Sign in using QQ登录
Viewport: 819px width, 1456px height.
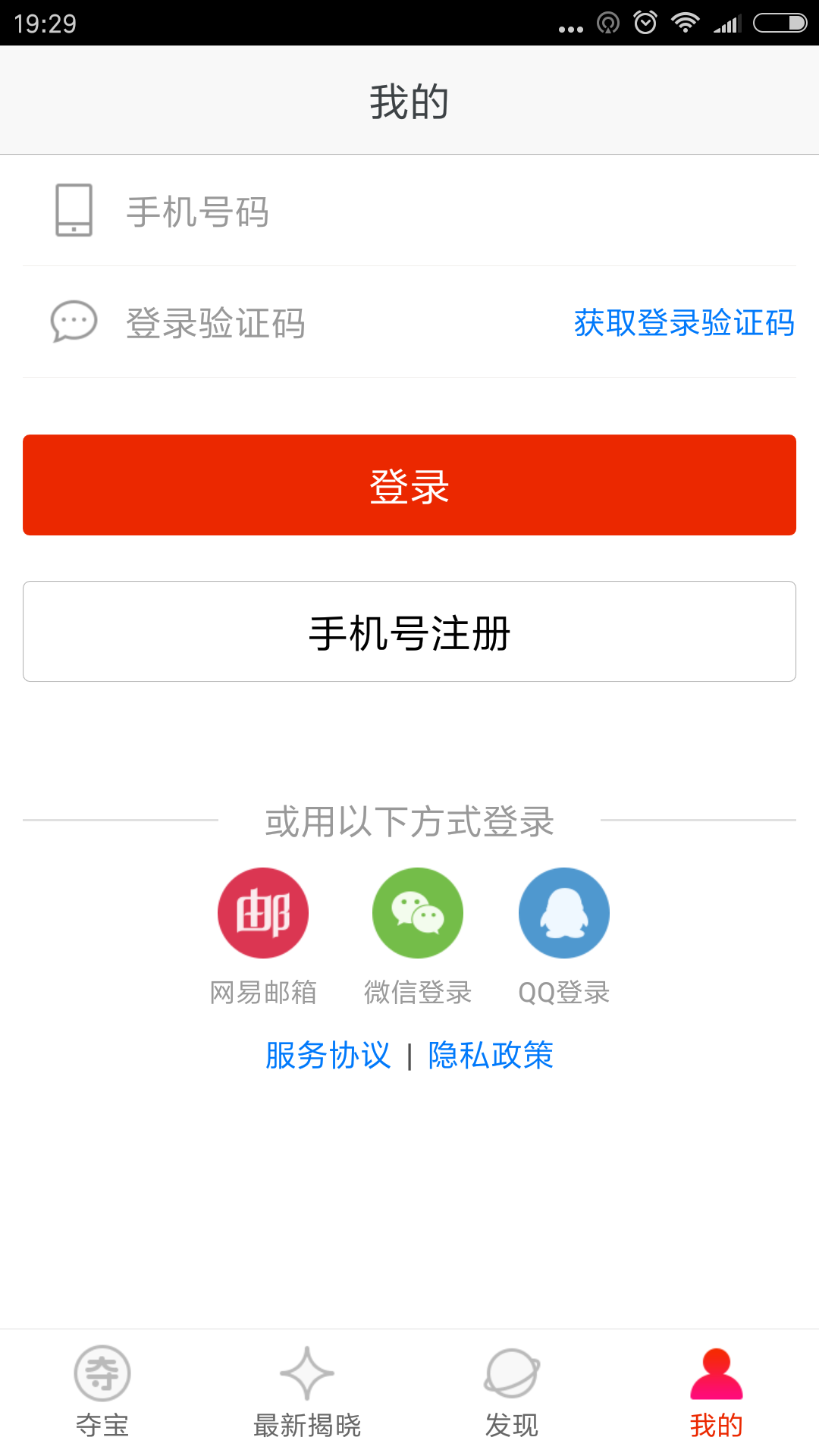tap(564, 914)
